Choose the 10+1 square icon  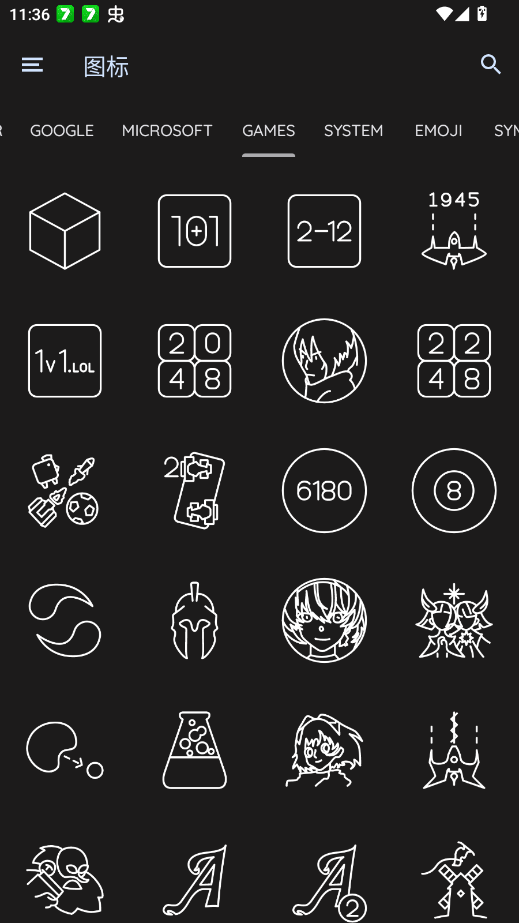(195, 231)
